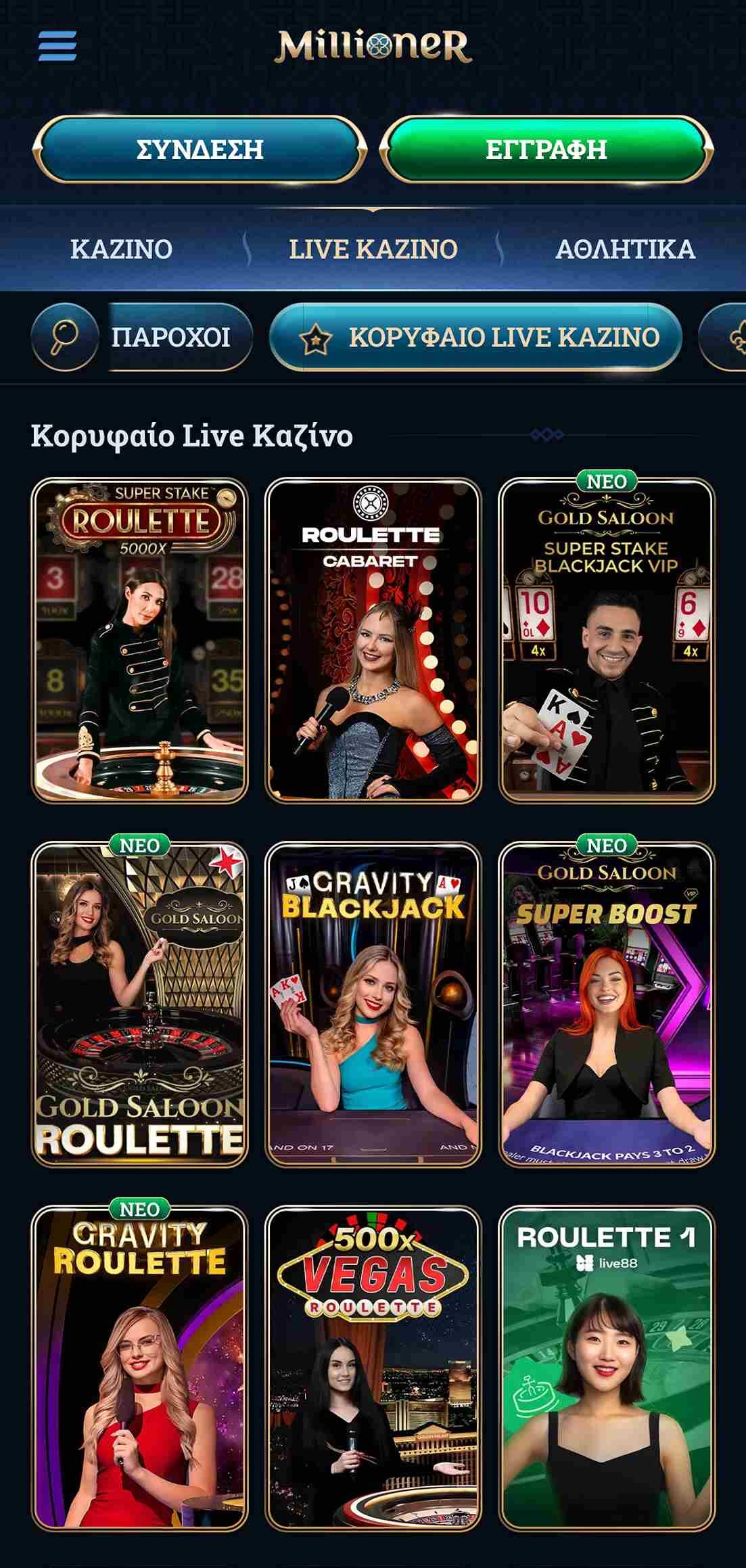Launch Gold Saloon Roulette game
The height and width of the screenshot is (1568, 746).
tap(140, 1005)
